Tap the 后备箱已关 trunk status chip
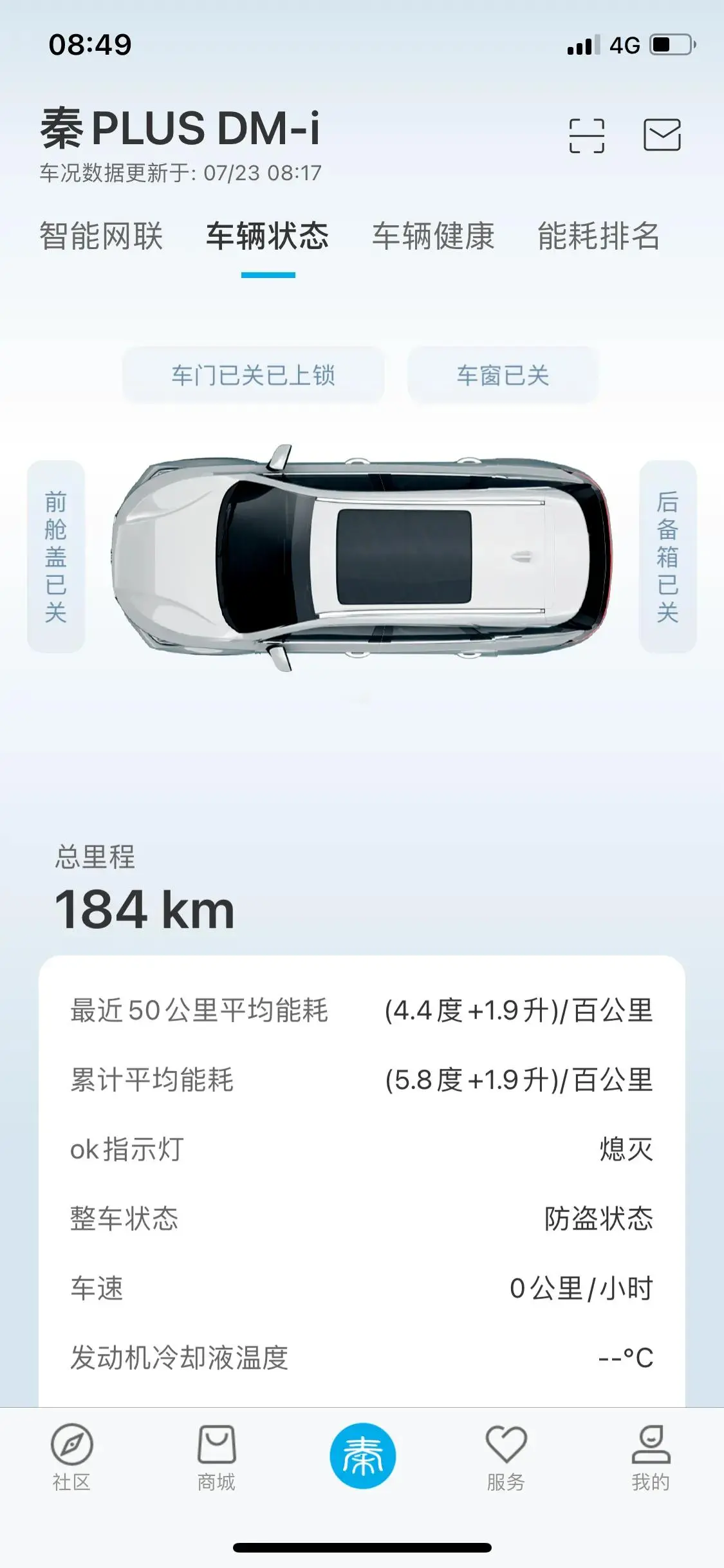 point(667,557)
